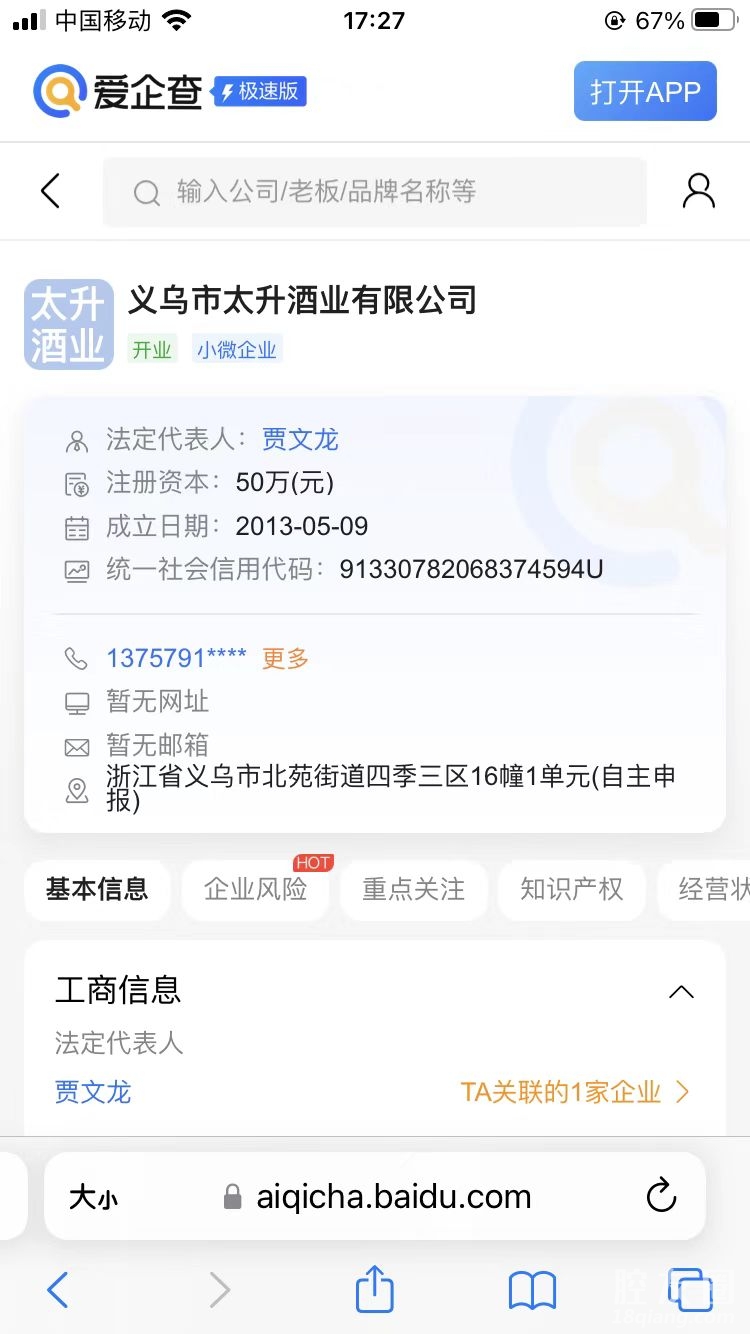Switch to the 企业风险 tab

click(255, 889)
